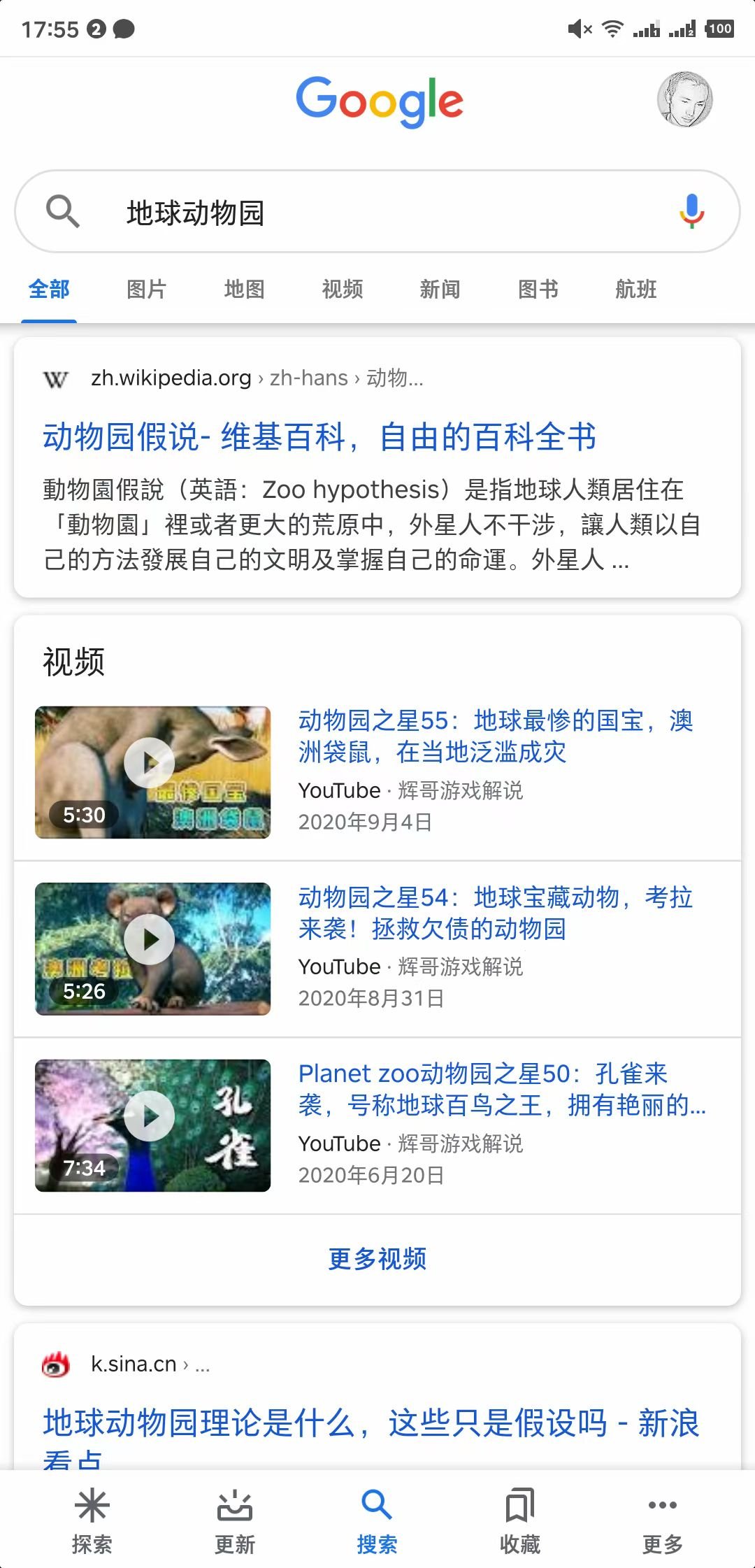
Task: Tap 更多视频 to see more videos
Action: pyautogui.click(x=377, y=1259)
